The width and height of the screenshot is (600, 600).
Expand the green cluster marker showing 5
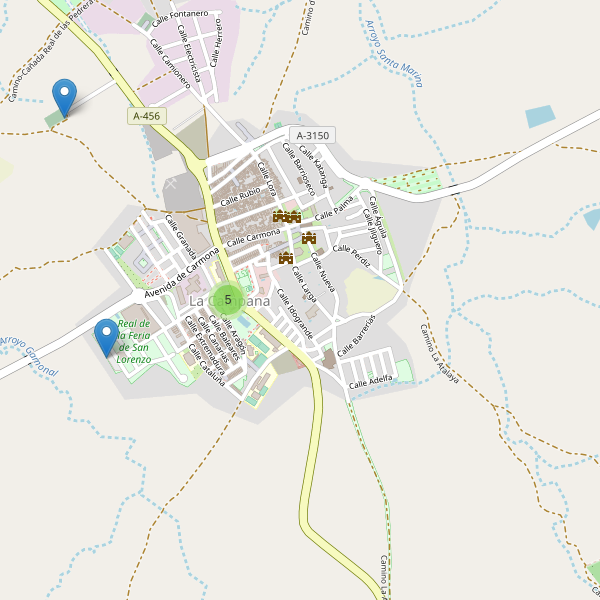(228, 299)
